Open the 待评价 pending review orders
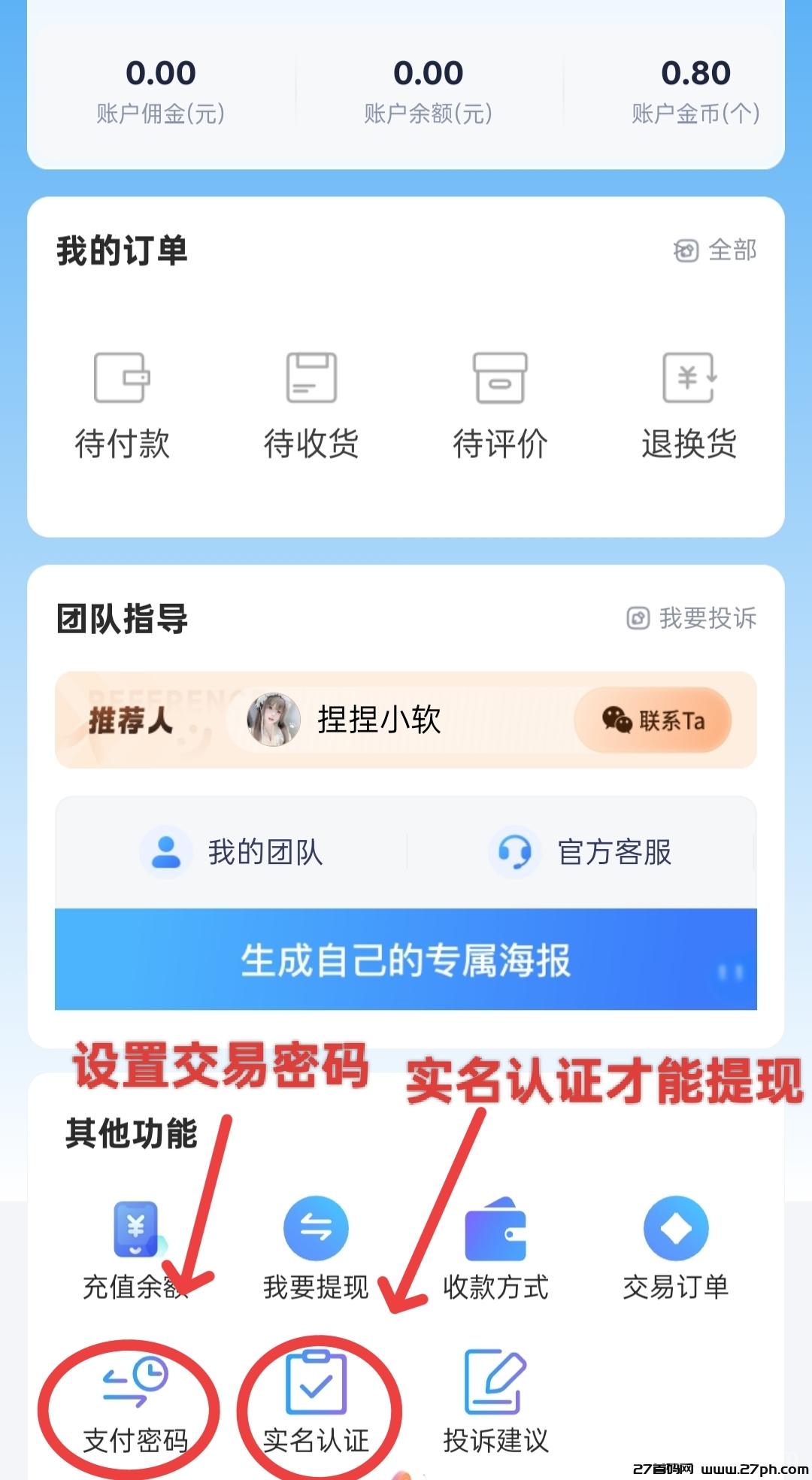The image size is (812, 1480). click(500, 406)
